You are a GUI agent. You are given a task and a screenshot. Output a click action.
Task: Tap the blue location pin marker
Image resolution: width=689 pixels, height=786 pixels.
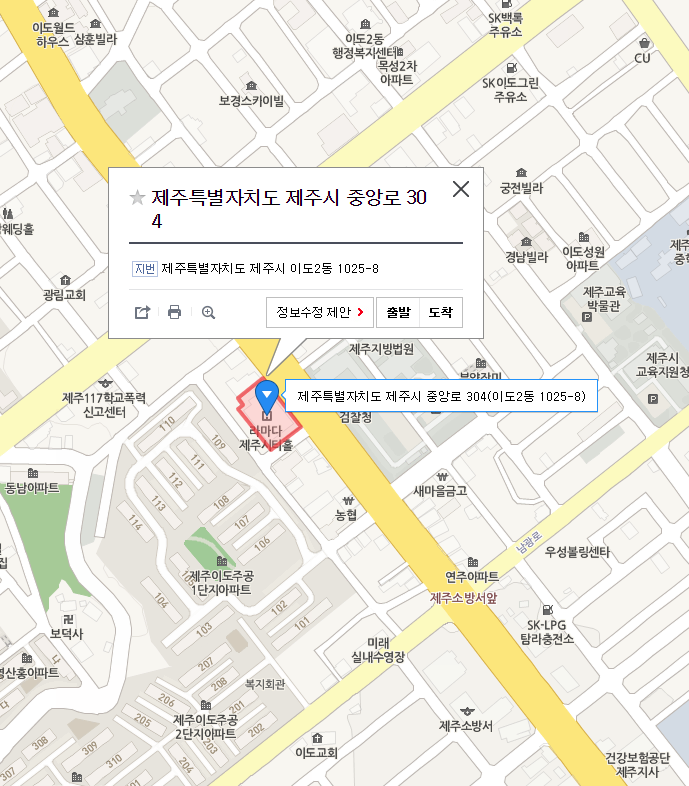click(267, 392)
